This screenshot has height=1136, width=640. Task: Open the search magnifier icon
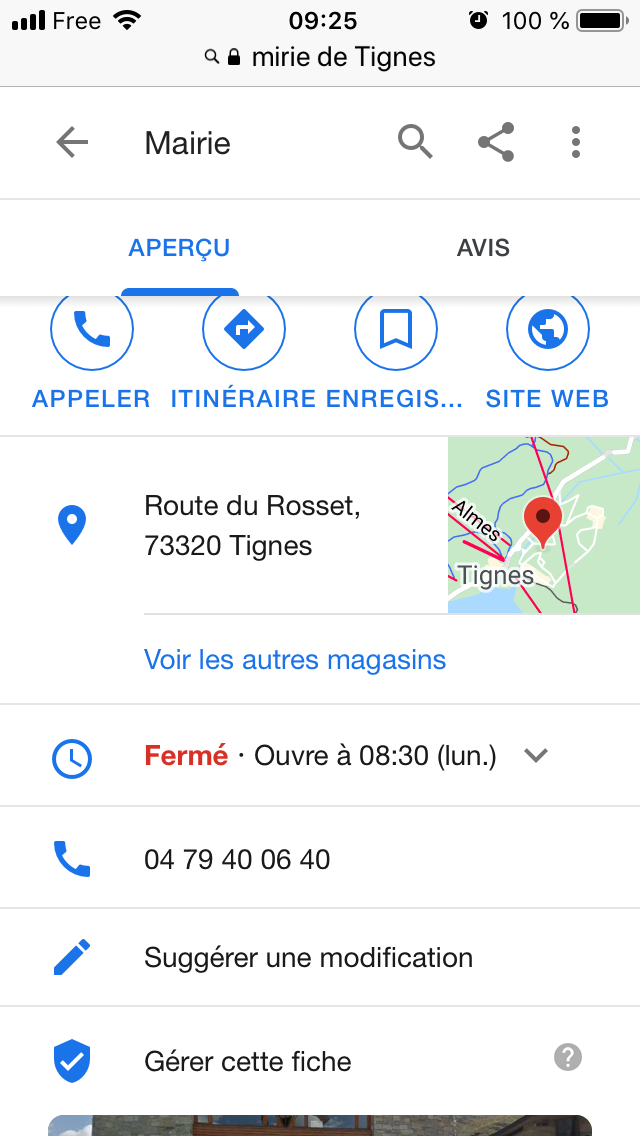coord(415,142)
